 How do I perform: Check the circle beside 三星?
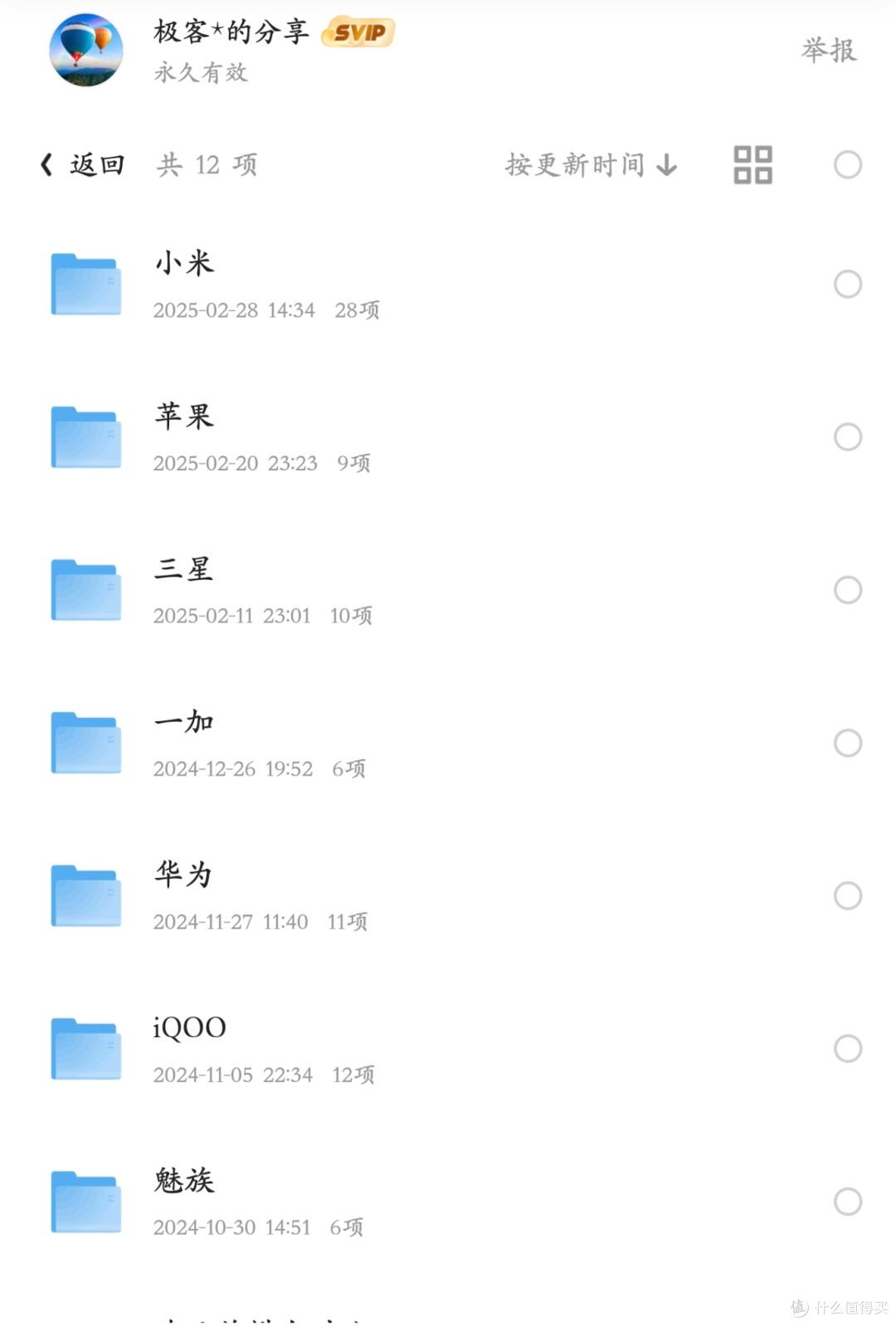pyautogui.click(x=847, y=590)
